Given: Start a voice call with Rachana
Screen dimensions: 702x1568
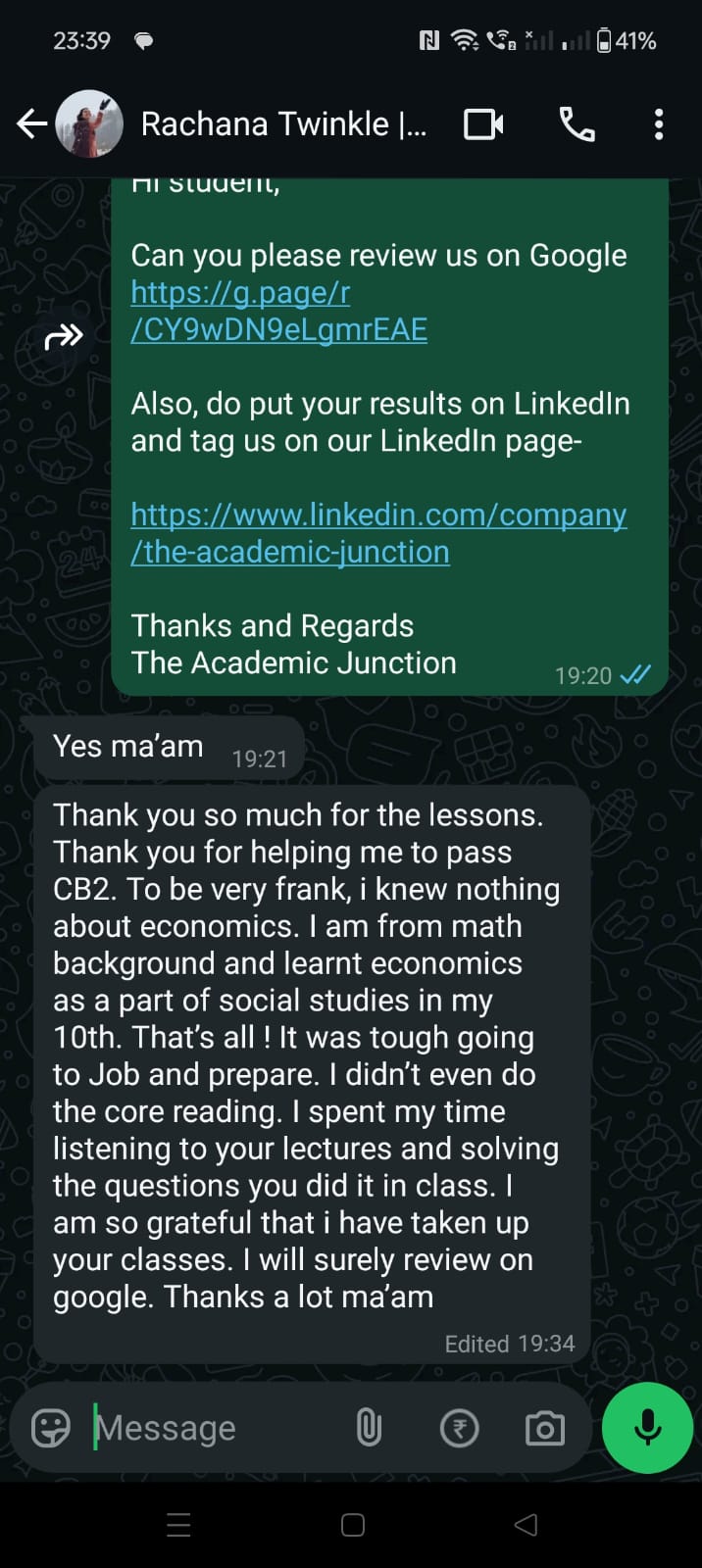Looking at the screenshot, I should [577, 124].
